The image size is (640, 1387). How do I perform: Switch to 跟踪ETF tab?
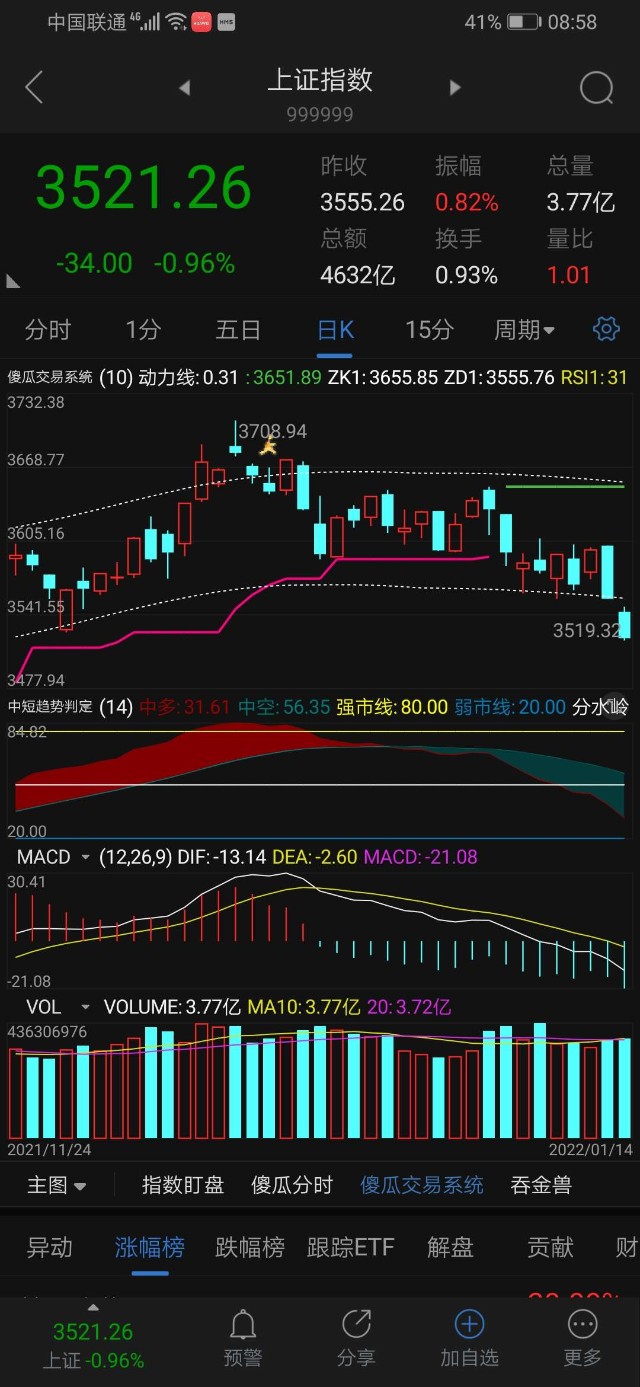click(350, 1247)
